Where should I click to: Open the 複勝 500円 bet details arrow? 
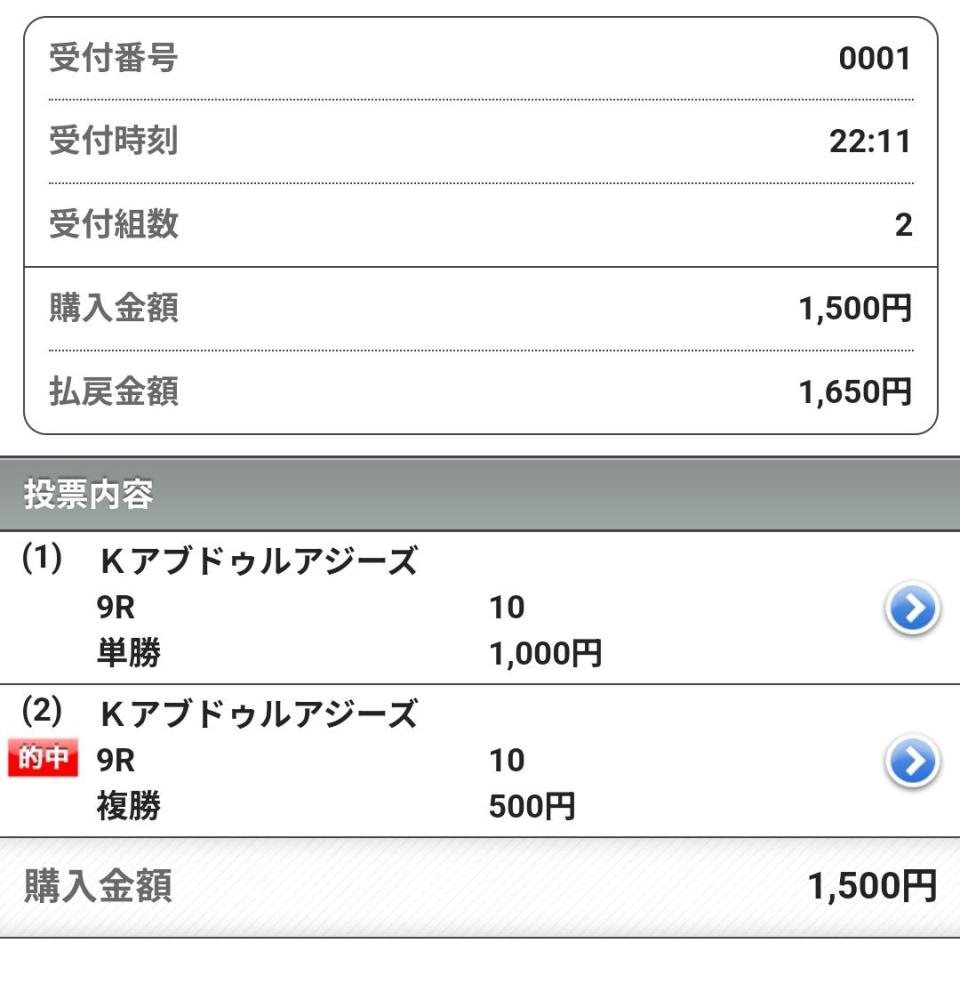(912, 762)
